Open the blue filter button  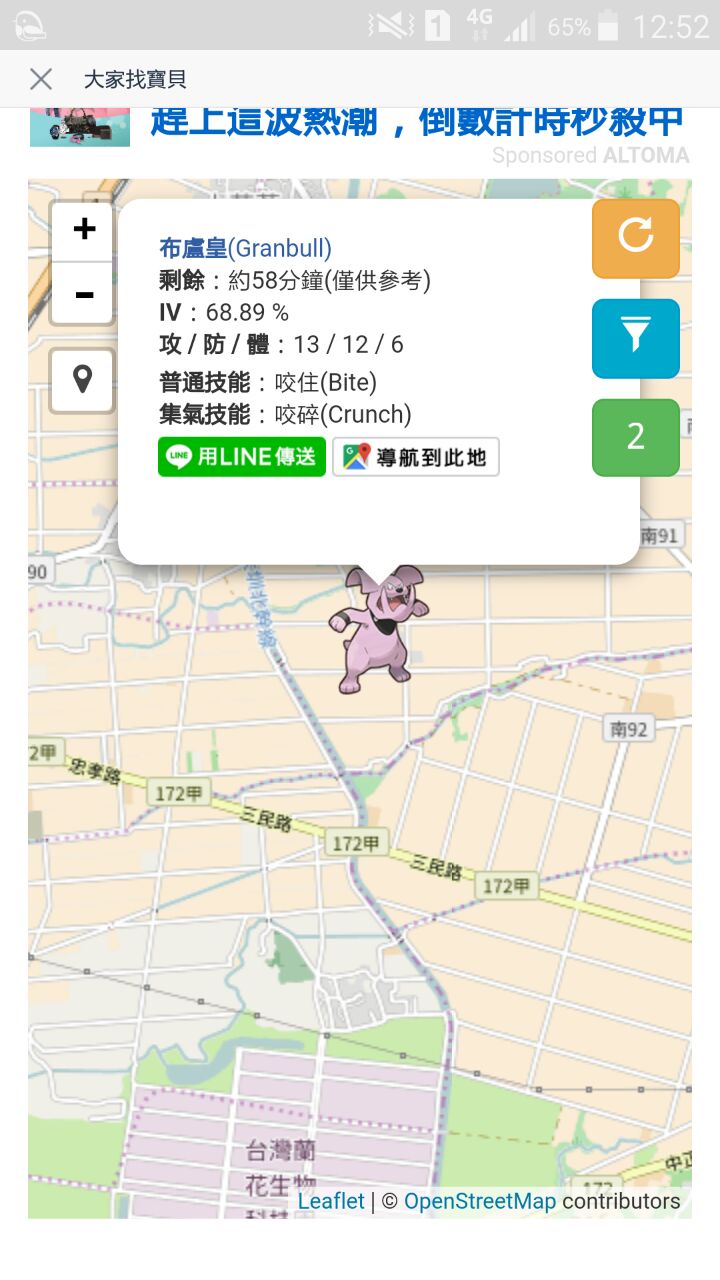click(635, 338)
